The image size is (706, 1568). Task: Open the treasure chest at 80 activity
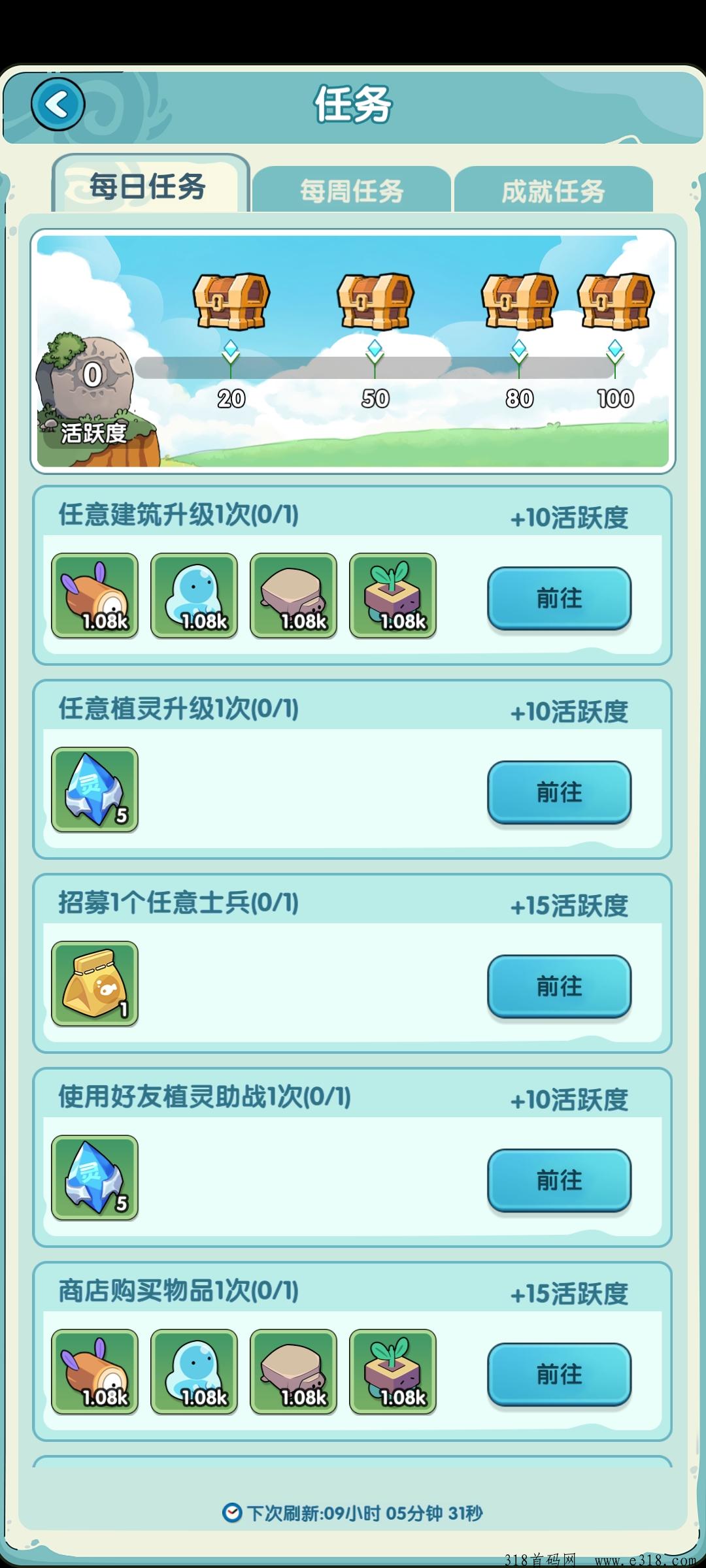click(520, 301)
